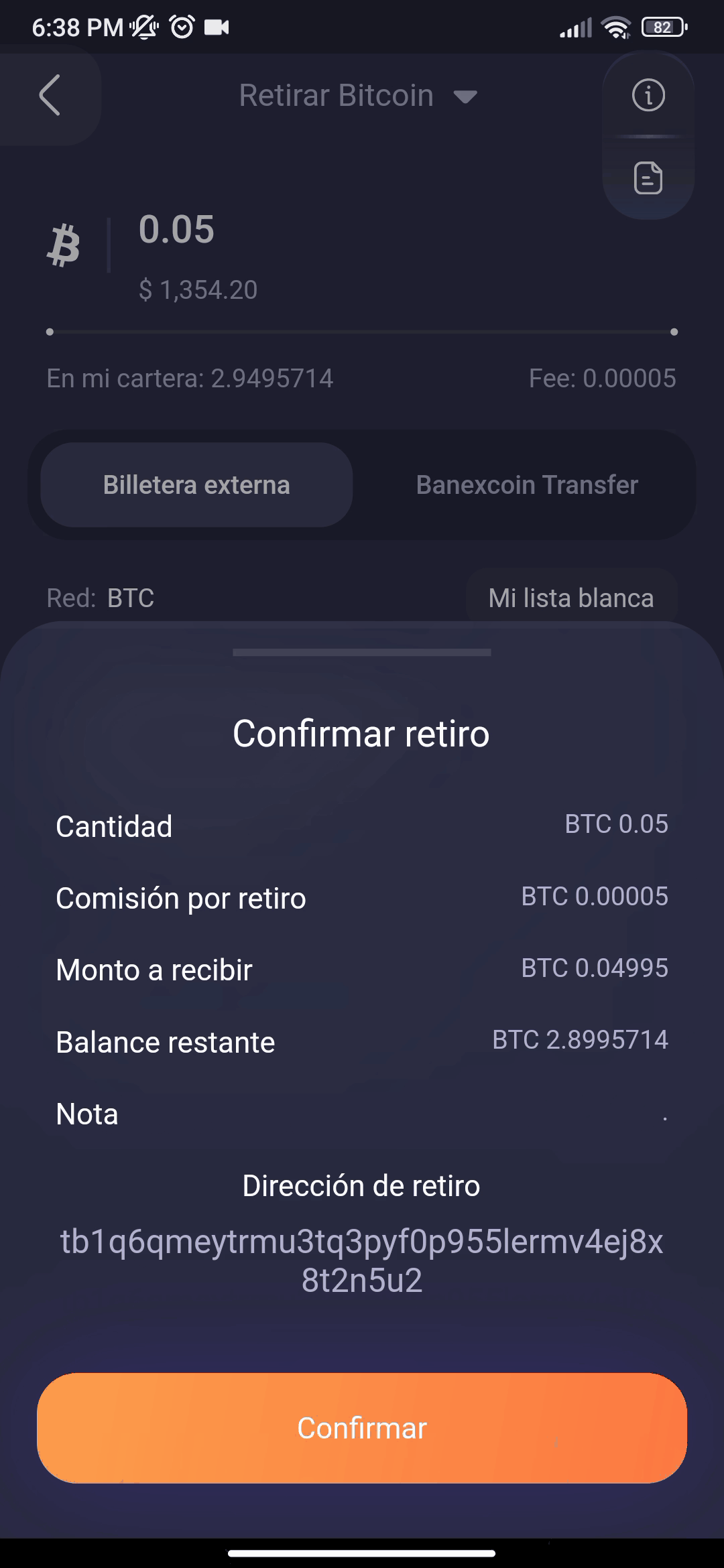Select the Billetera externa tab
Screen dimensions: 724x1568
click(x=196, y=484)
